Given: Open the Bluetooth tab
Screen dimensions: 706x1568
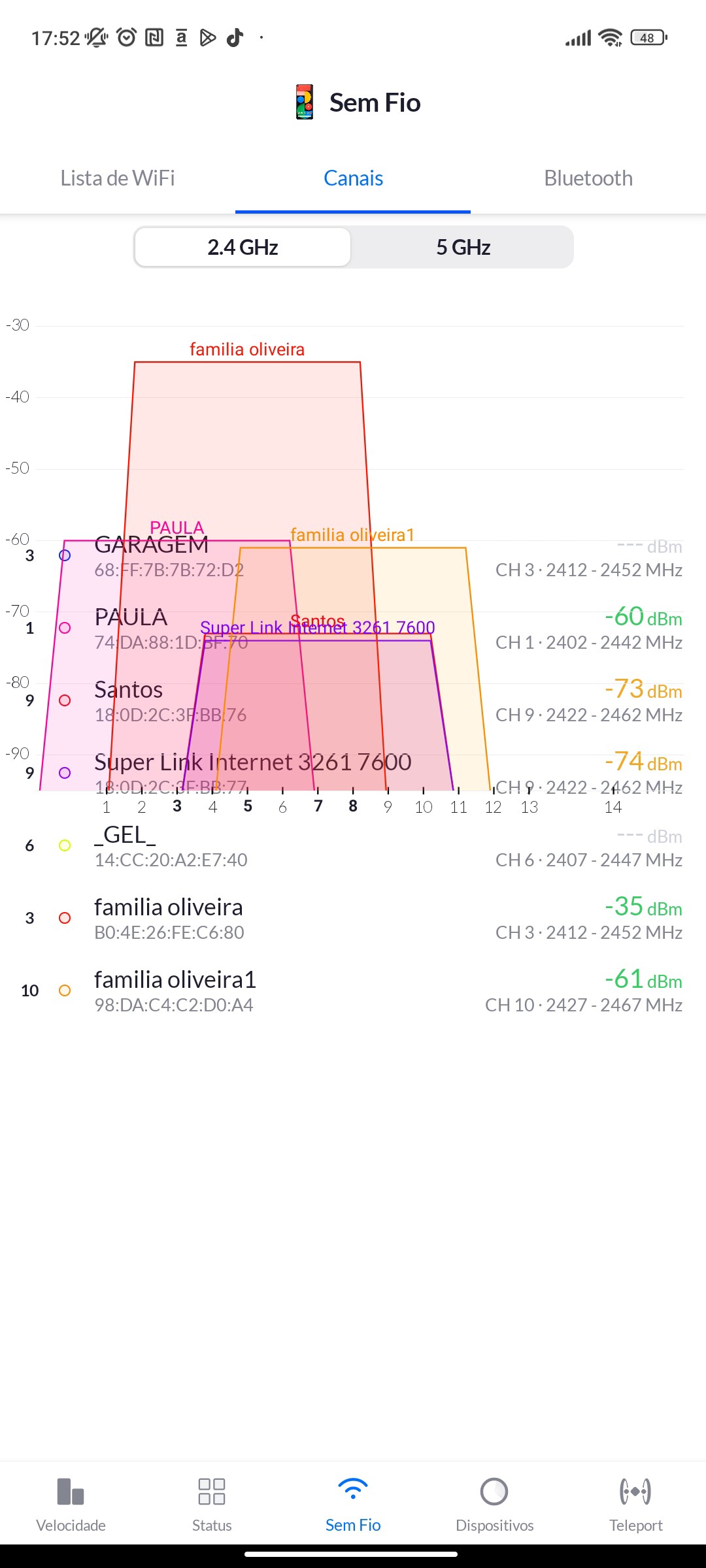Looking at the screenshot, I should pyautogui.click(x=588, y=178).
